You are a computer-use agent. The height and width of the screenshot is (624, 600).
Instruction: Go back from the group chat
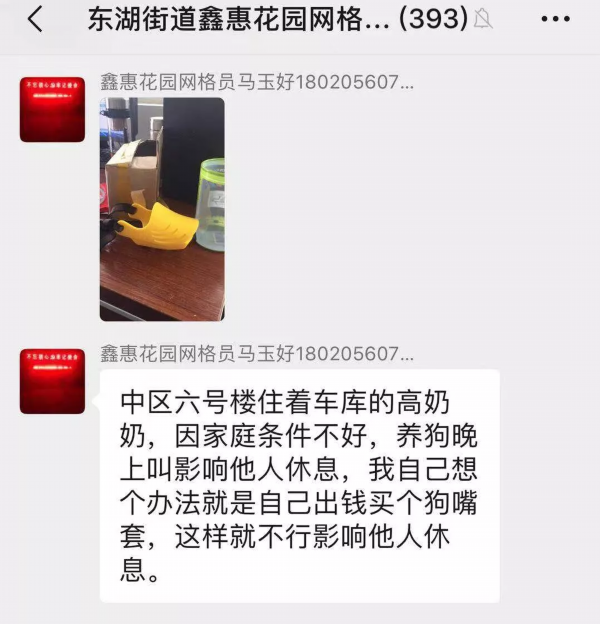pos(35,19)
